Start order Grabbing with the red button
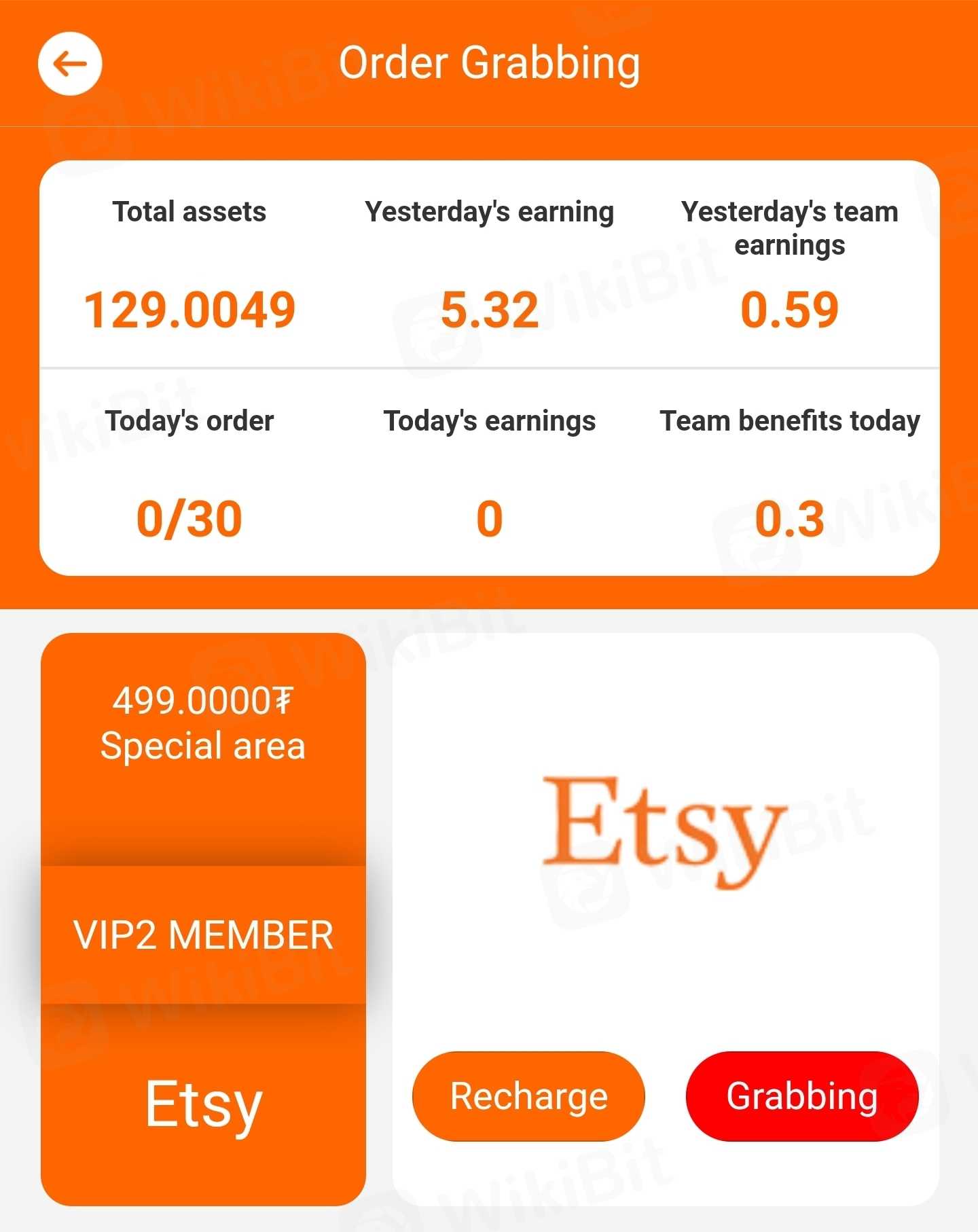The image size is (978, 1232). 802,1096
